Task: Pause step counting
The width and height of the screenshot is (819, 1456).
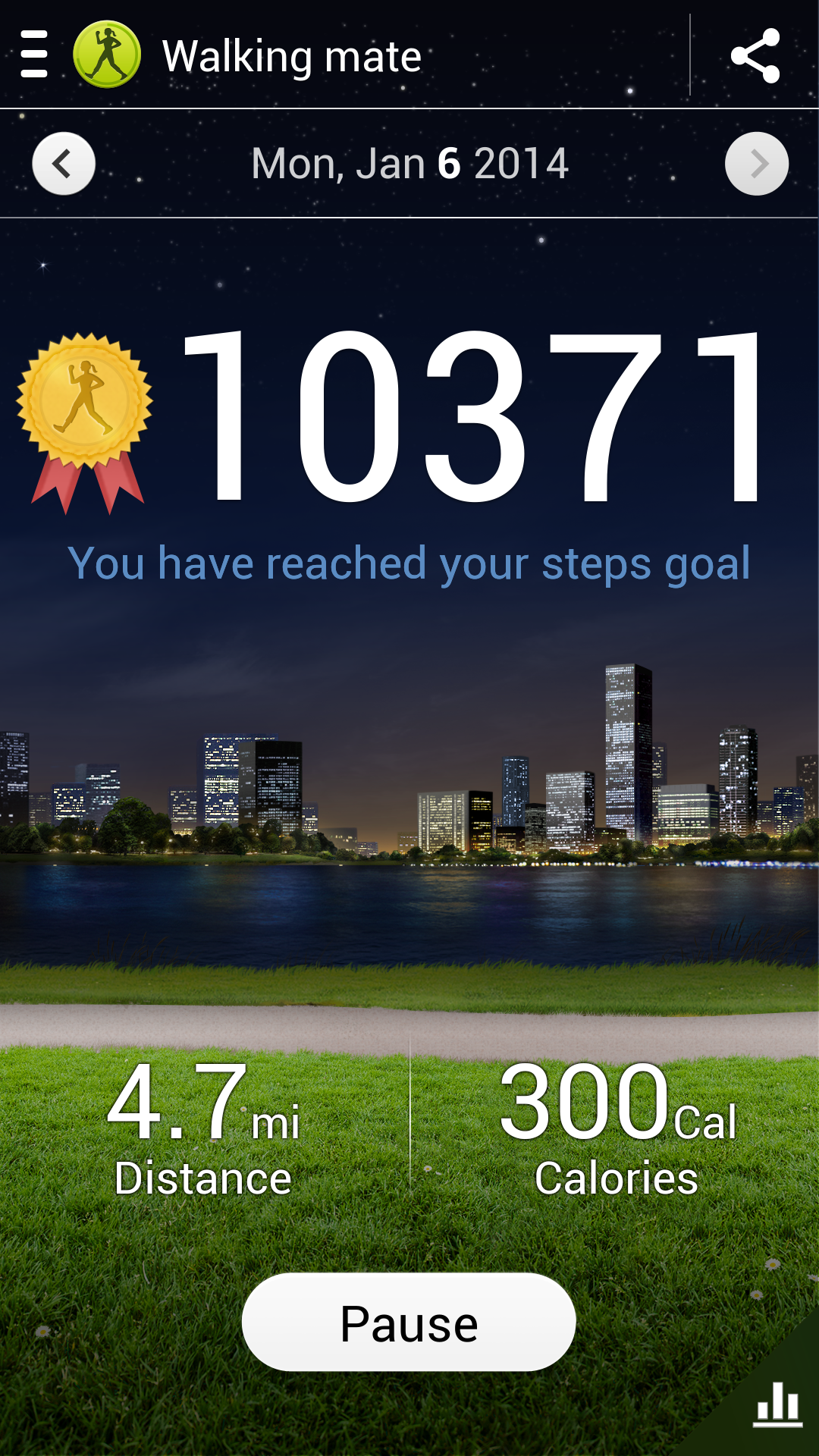Action: point(409,1323)
